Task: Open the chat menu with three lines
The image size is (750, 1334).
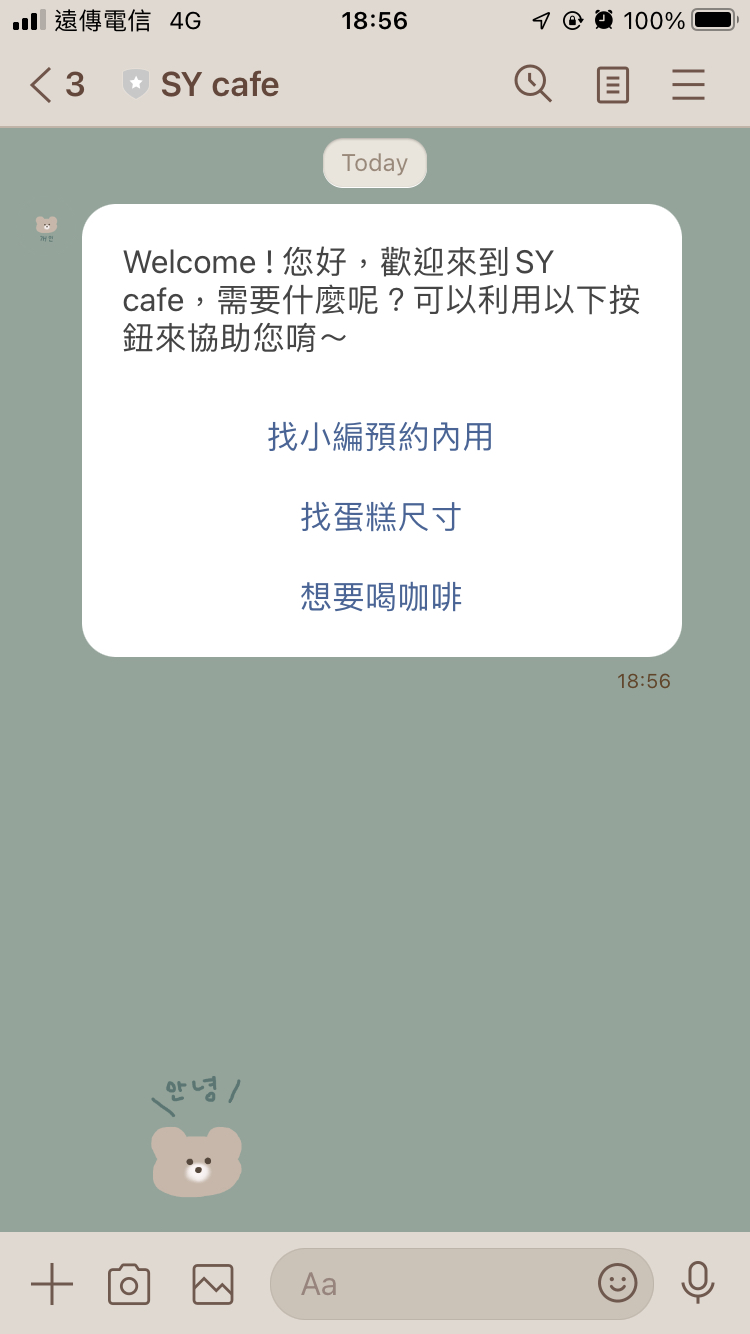Action: pos(688,85)
